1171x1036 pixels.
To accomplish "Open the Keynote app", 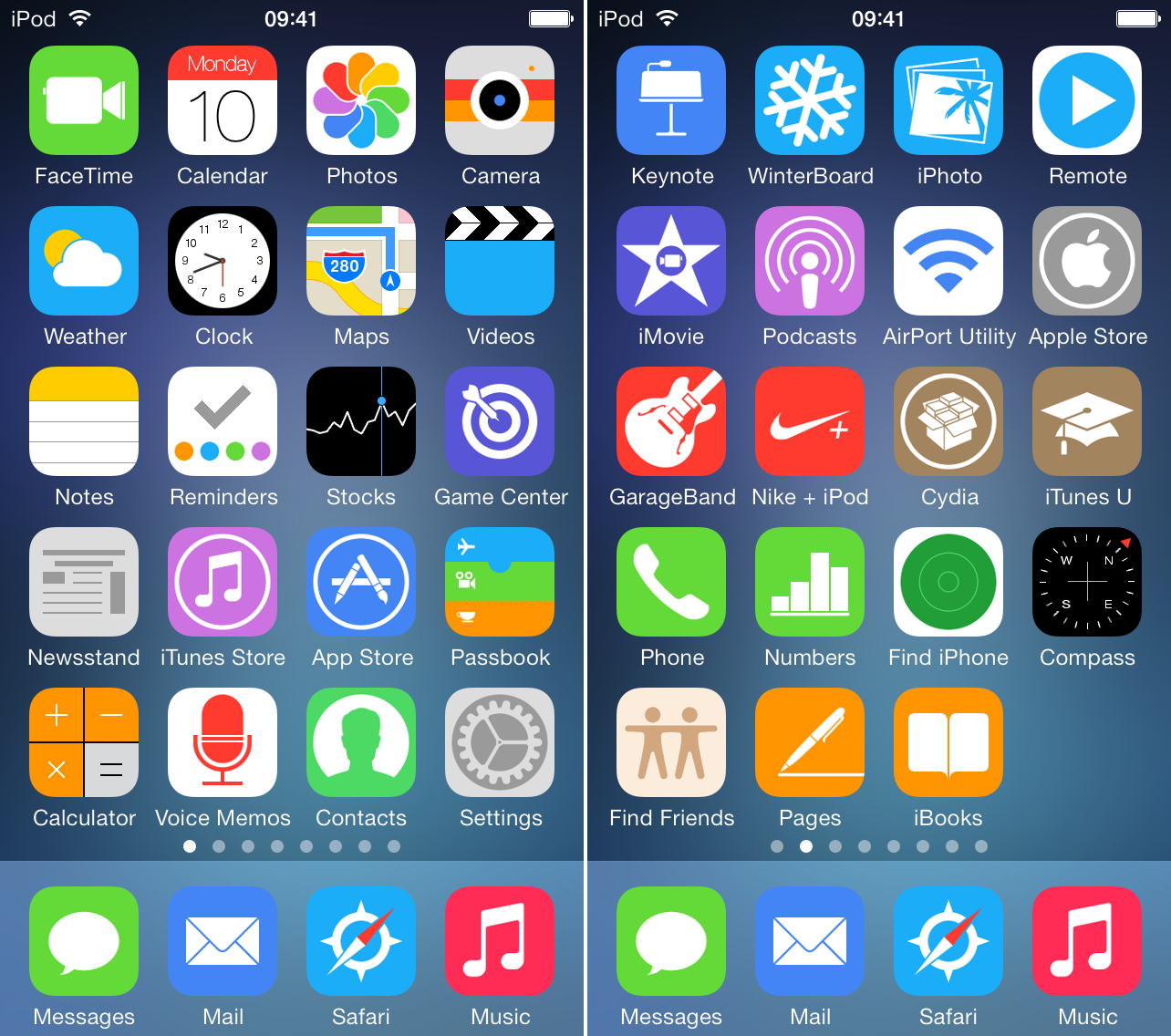I will 671,100.
